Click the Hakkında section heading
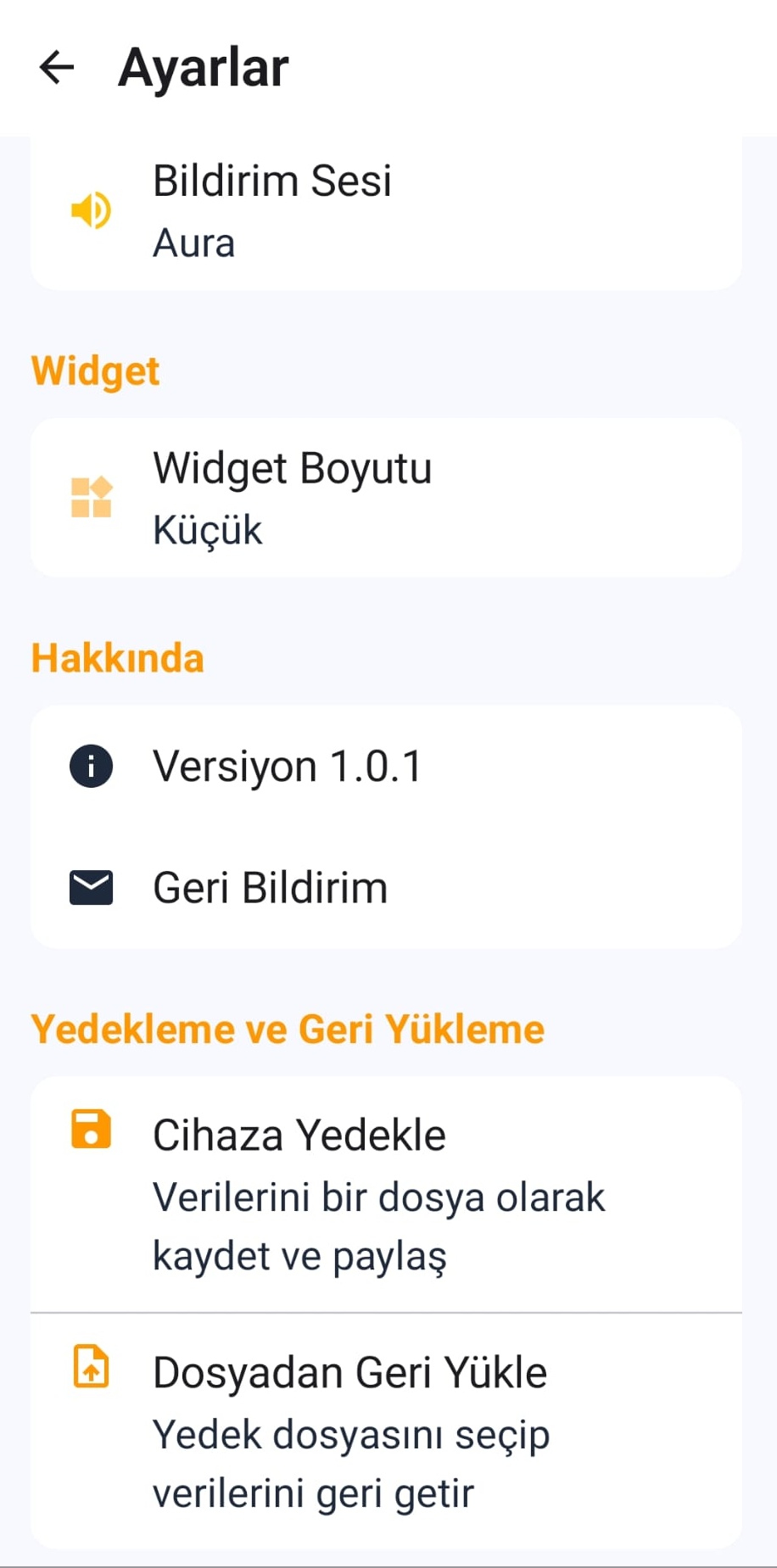The height and width of the screenshot is (1568, 777). [x=117, y=657]
